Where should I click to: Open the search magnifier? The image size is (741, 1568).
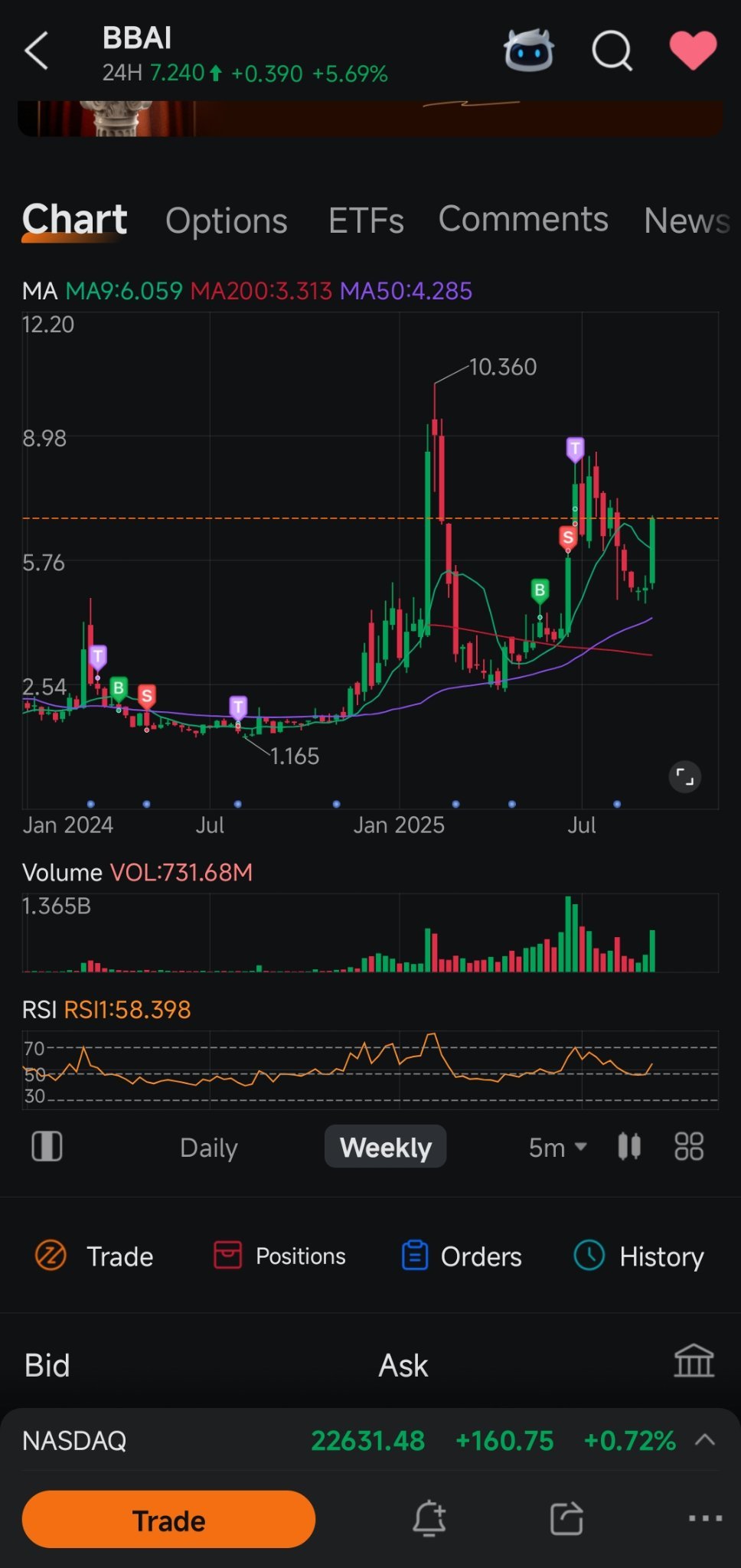coord(612,51)
